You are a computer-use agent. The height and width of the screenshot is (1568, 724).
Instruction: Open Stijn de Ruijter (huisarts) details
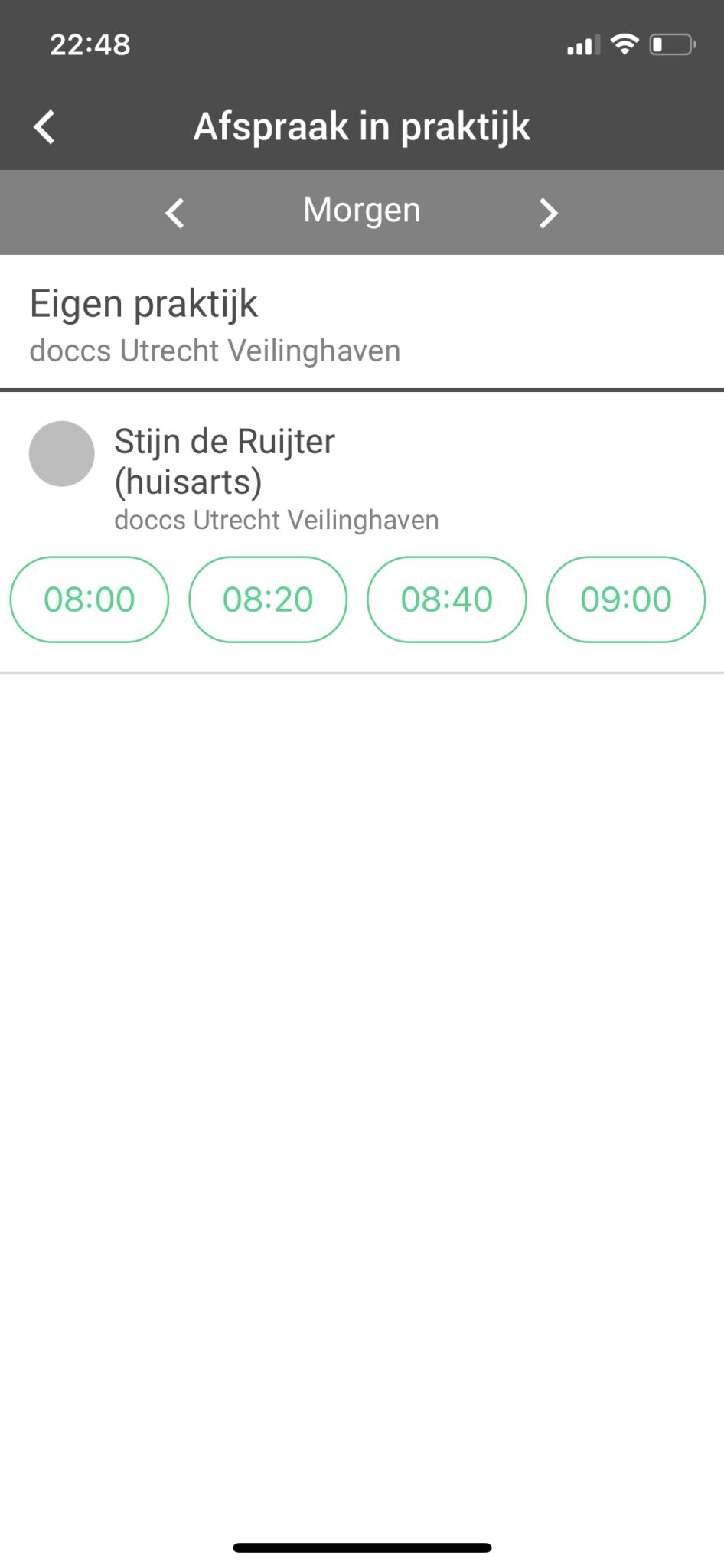224,460
